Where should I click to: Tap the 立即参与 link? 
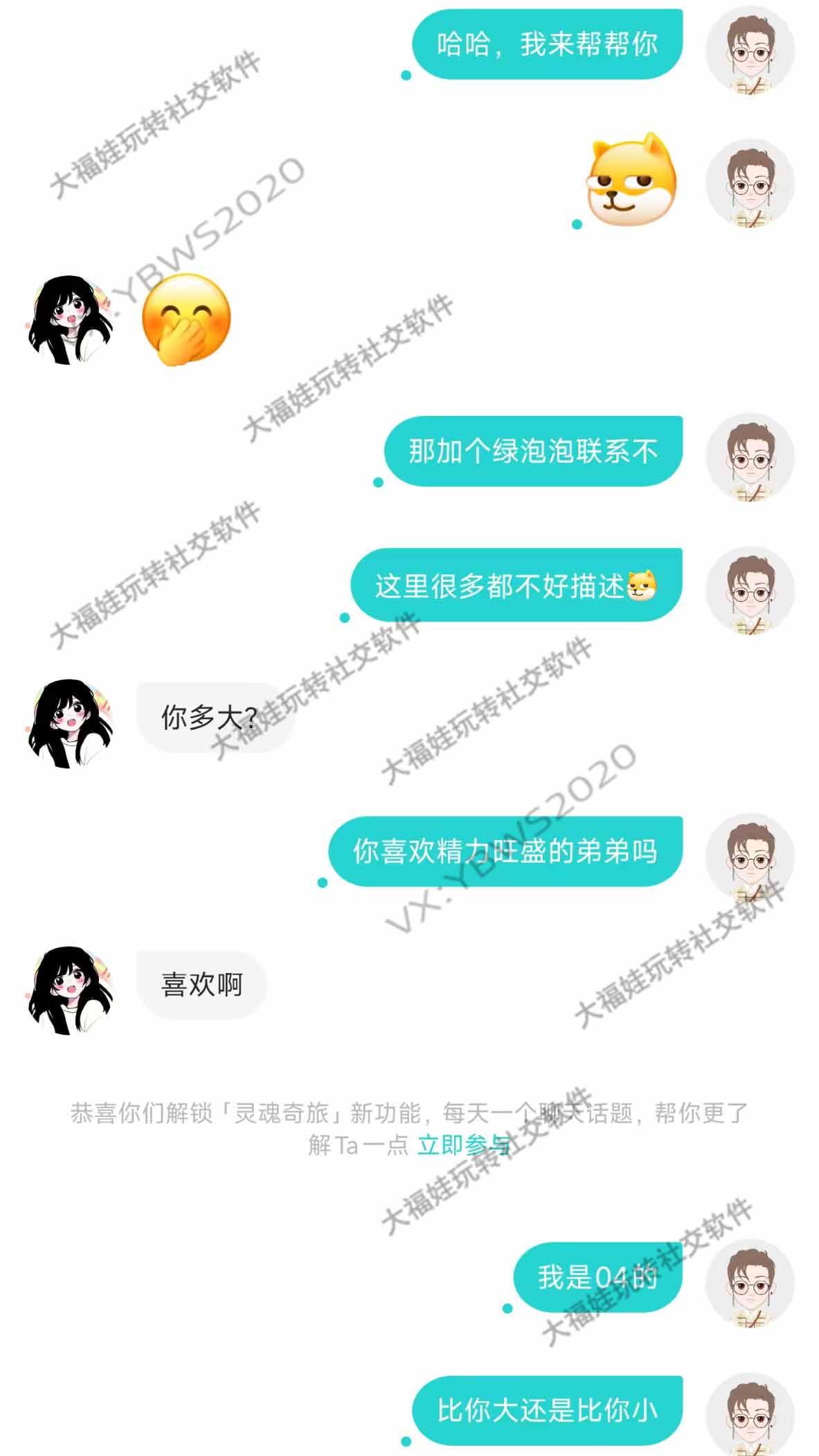coord(462,1145)
